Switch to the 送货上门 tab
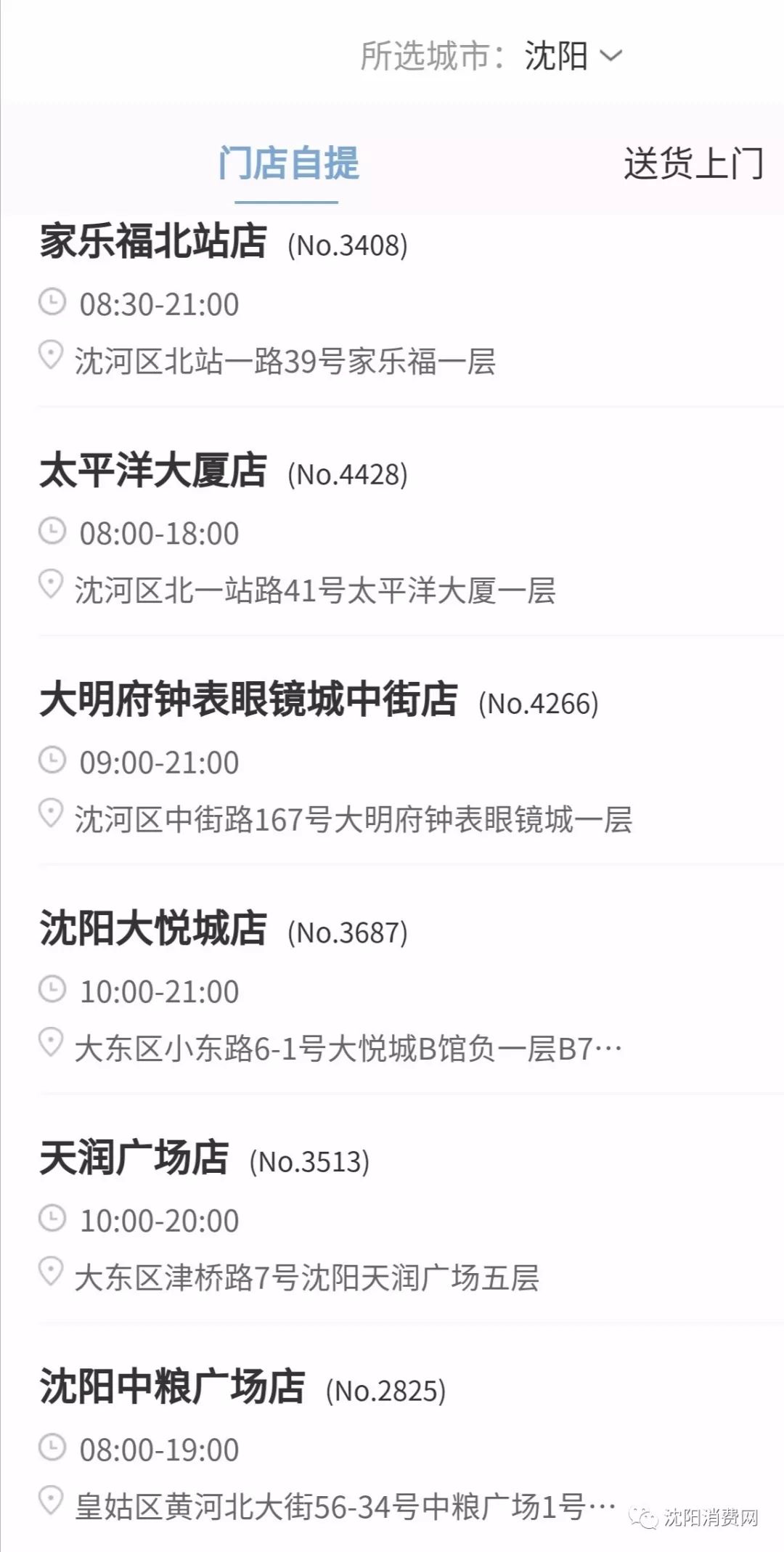 point(693,163)
